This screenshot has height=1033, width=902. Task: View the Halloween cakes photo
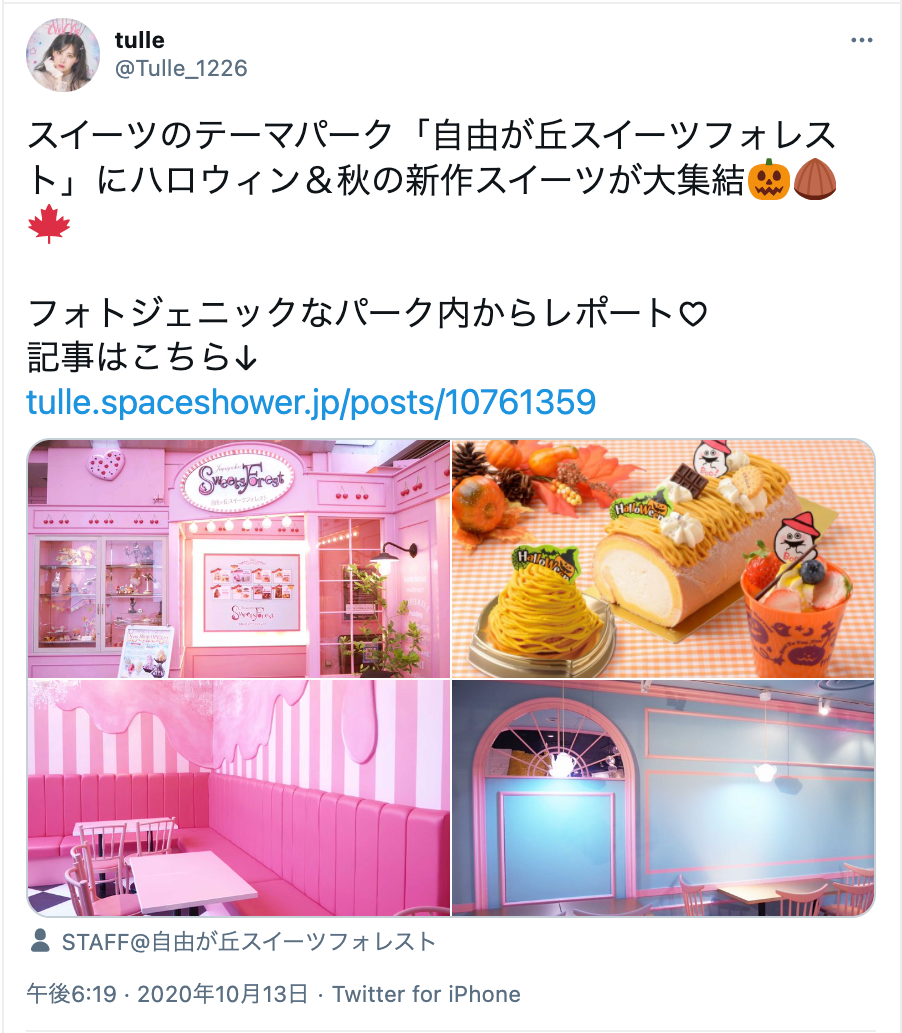663,559
